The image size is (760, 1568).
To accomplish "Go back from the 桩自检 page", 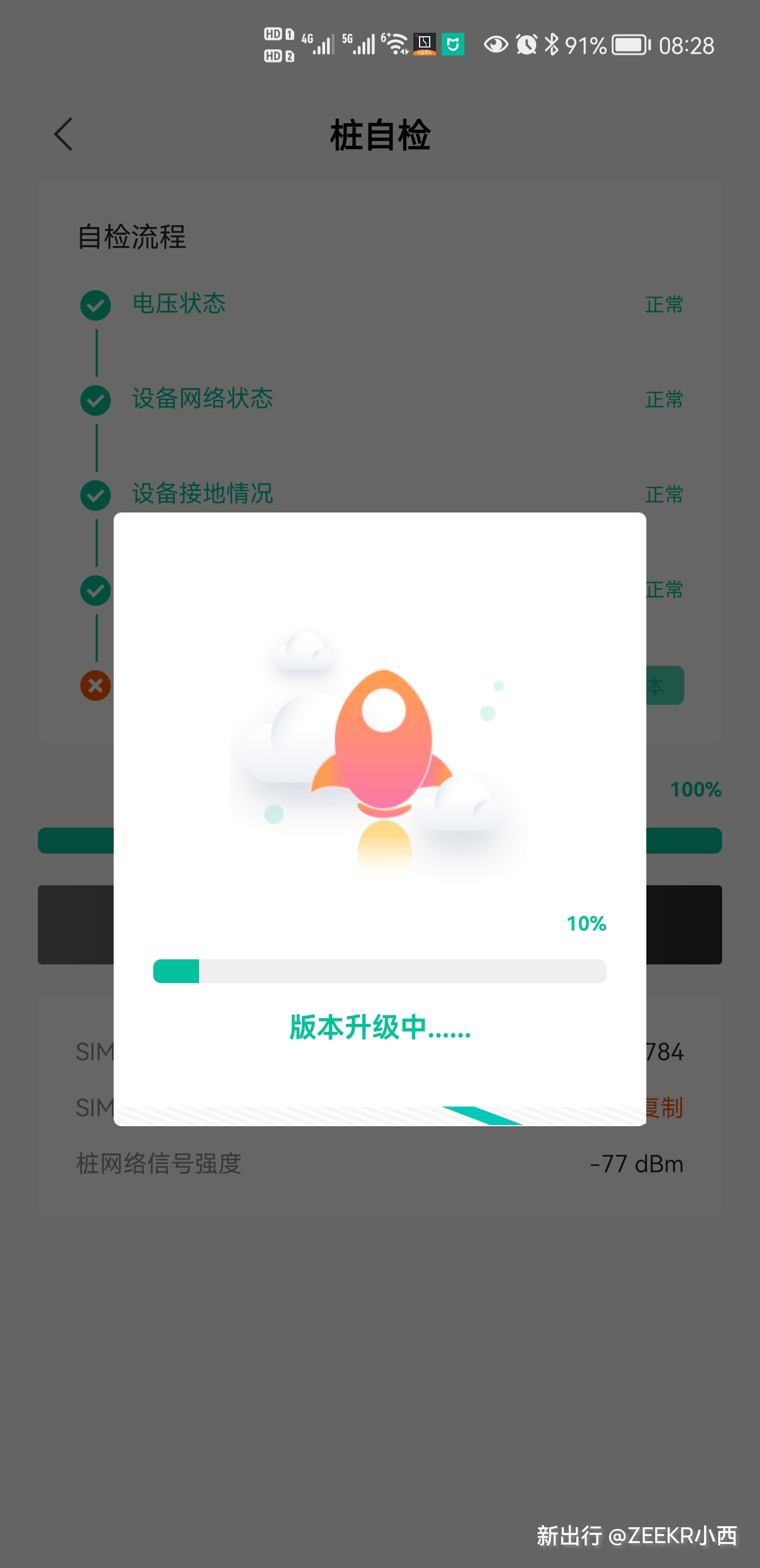I will coord(63,135).
